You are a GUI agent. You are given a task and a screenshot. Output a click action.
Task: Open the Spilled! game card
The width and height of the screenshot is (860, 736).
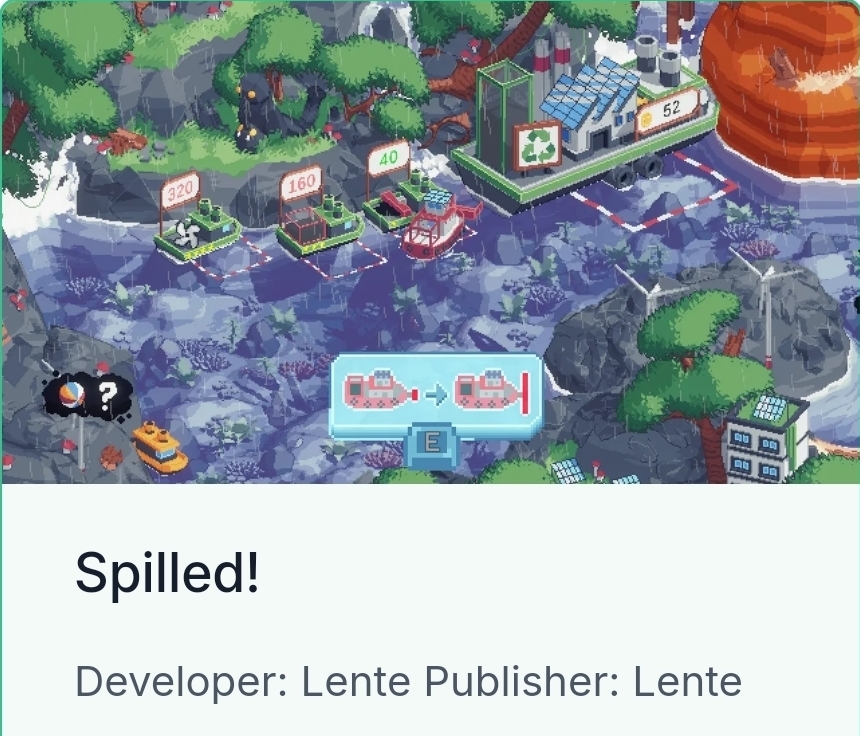click(167, 574)
